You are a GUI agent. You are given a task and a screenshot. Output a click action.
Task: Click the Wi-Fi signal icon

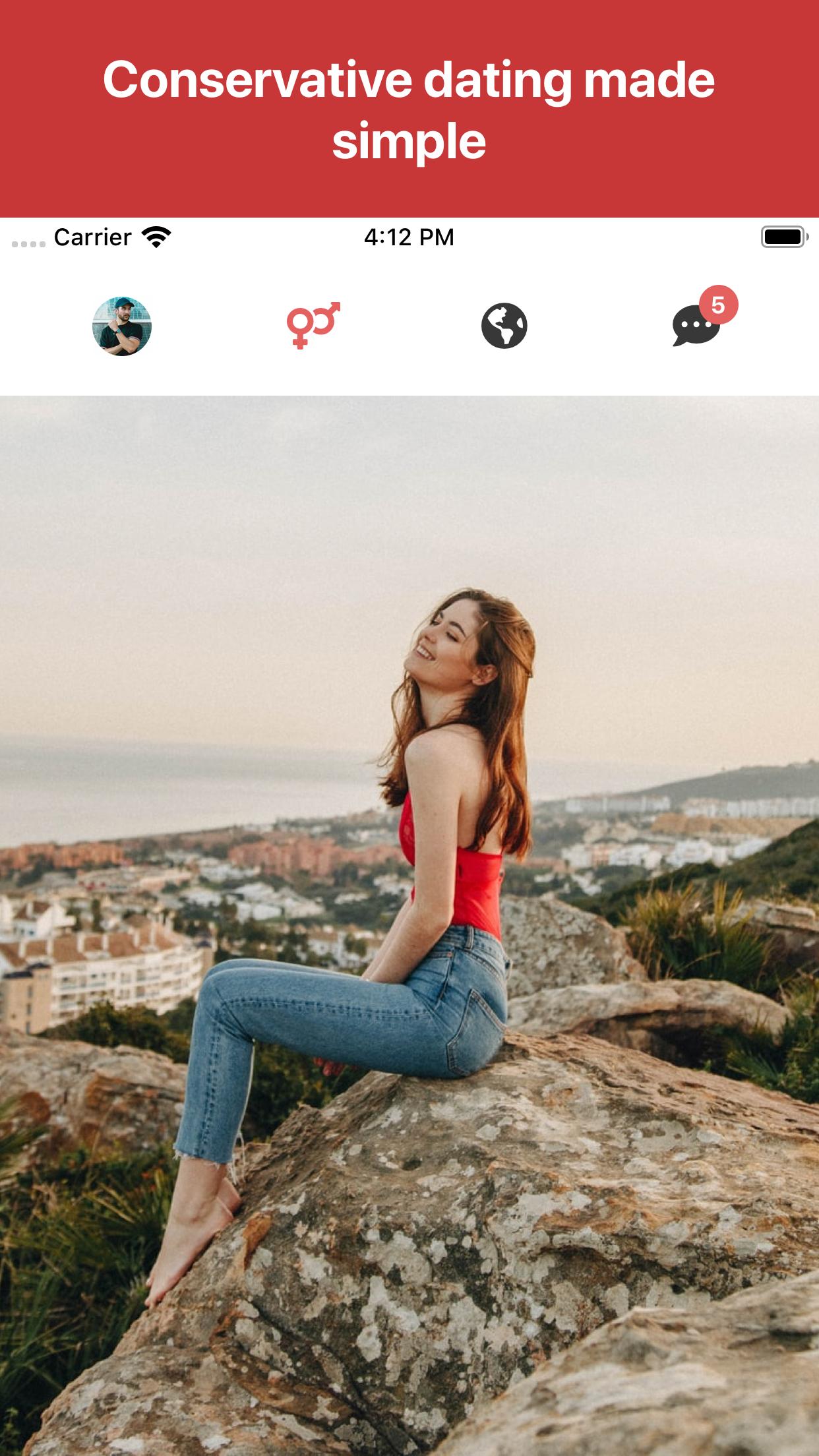156,235
